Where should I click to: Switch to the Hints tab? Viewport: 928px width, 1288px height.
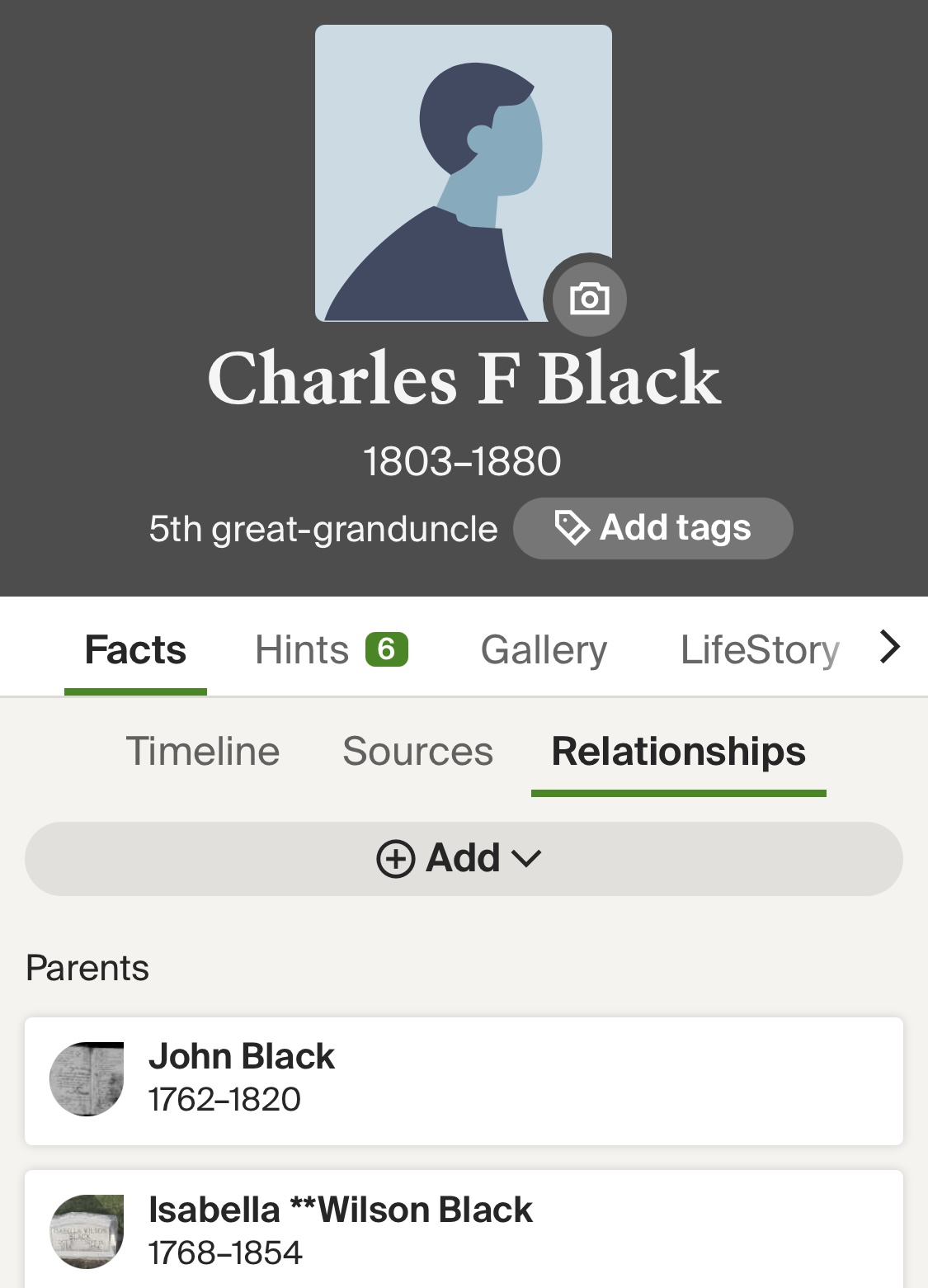click(330, 649)
